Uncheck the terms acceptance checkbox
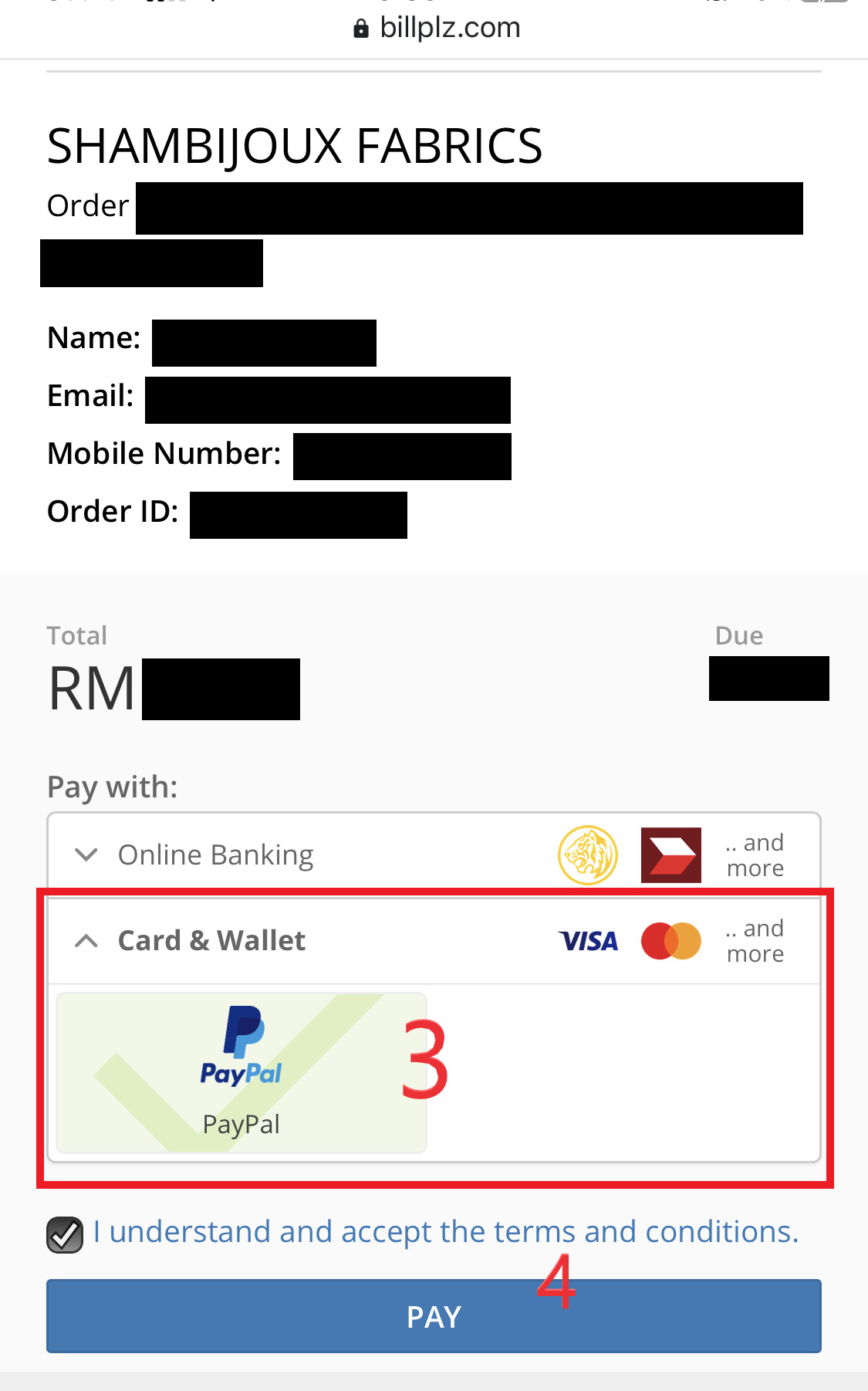The image size is (868, 1391). [65, 1234]
